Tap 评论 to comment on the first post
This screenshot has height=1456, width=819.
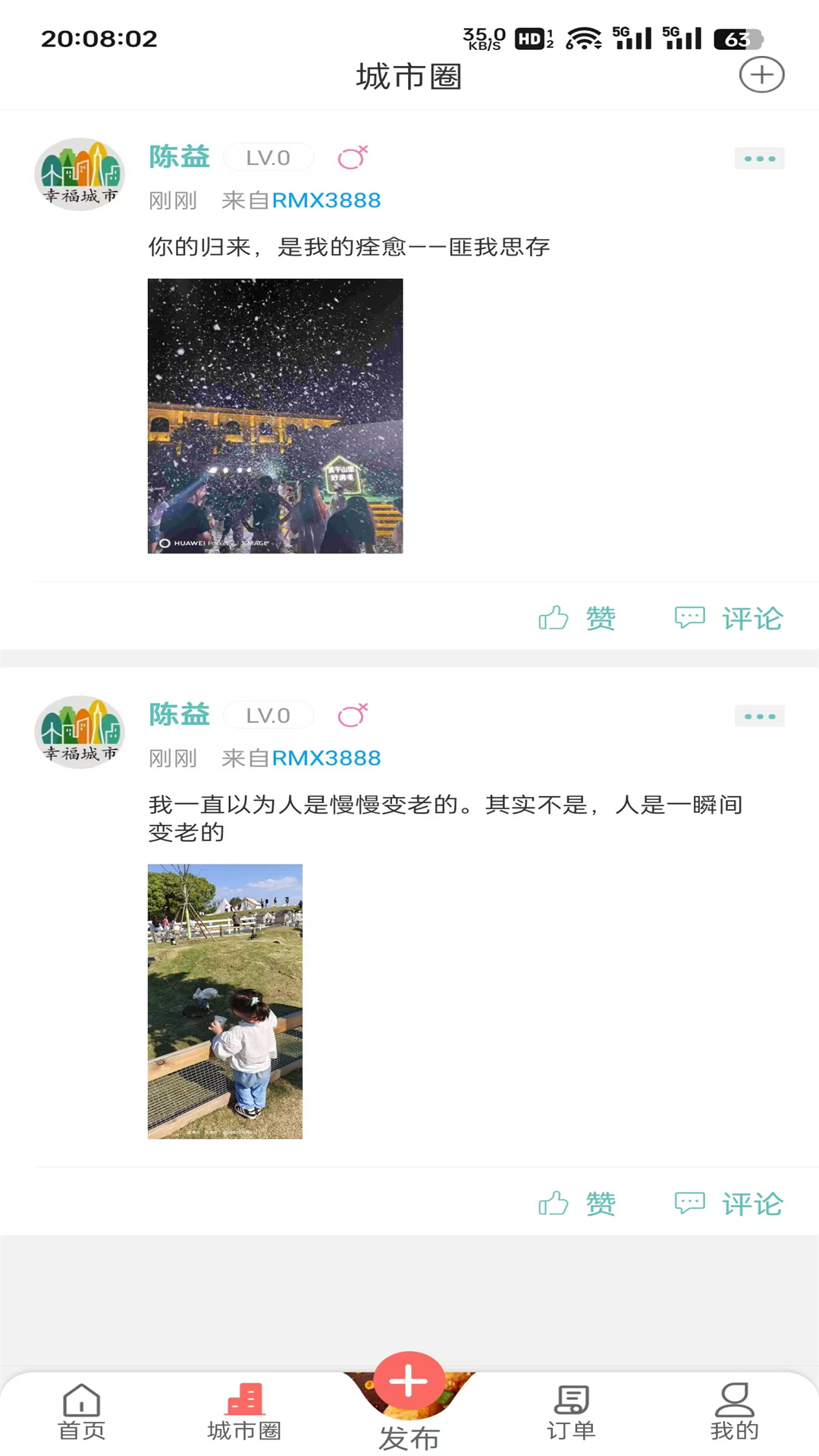click(751, 618)
